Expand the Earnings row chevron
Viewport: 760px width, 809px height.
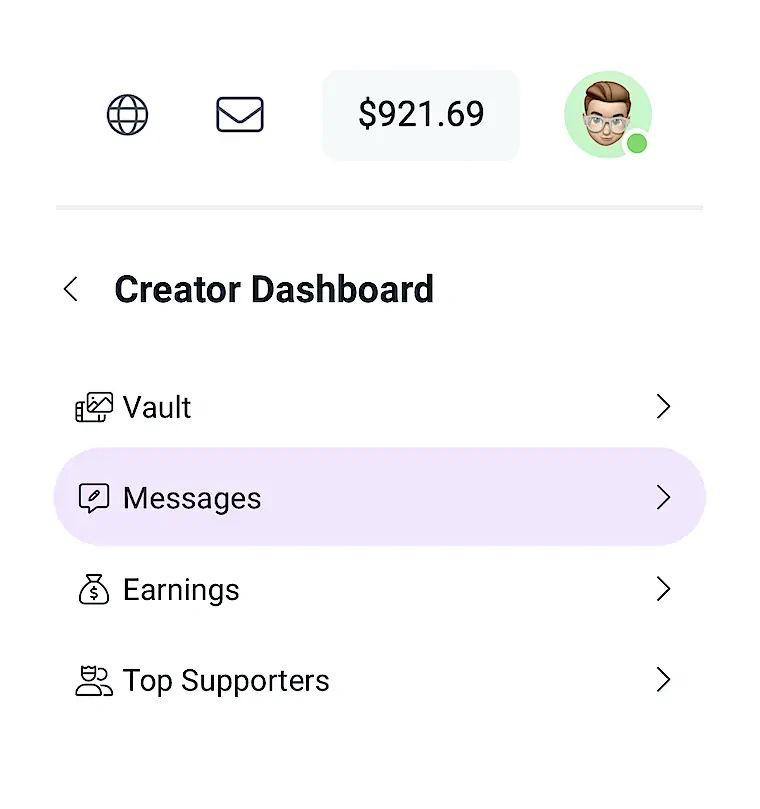point(663,589)
